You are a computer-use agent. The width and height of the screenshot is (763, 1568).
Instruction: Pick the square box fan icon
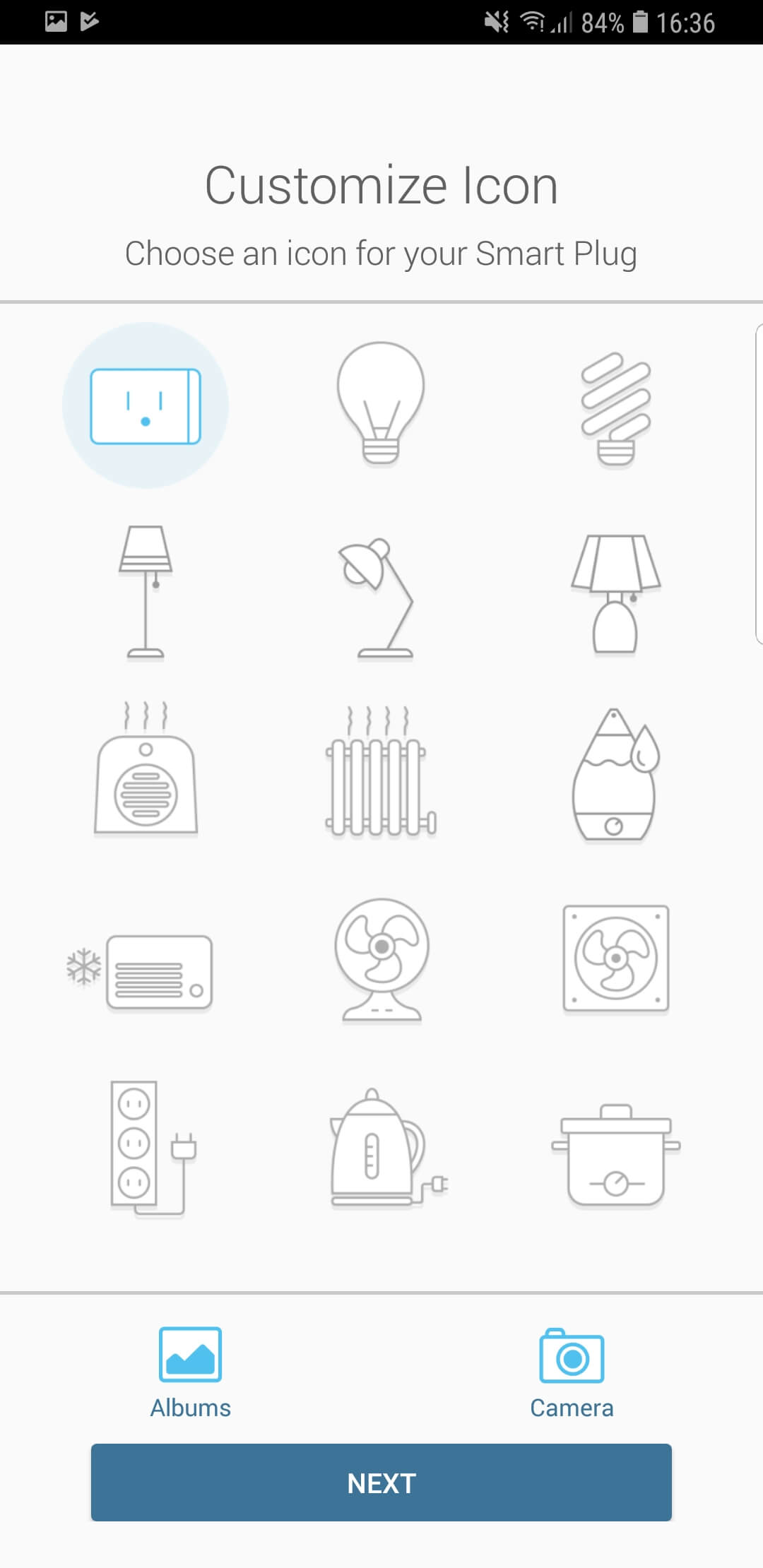coord(616,959)
